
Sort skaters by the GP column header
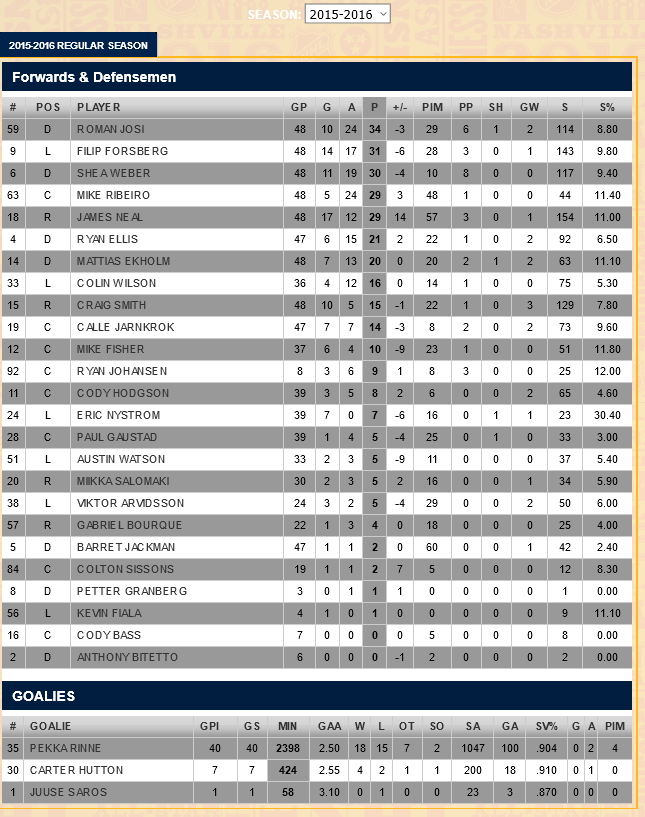[299, 107]
